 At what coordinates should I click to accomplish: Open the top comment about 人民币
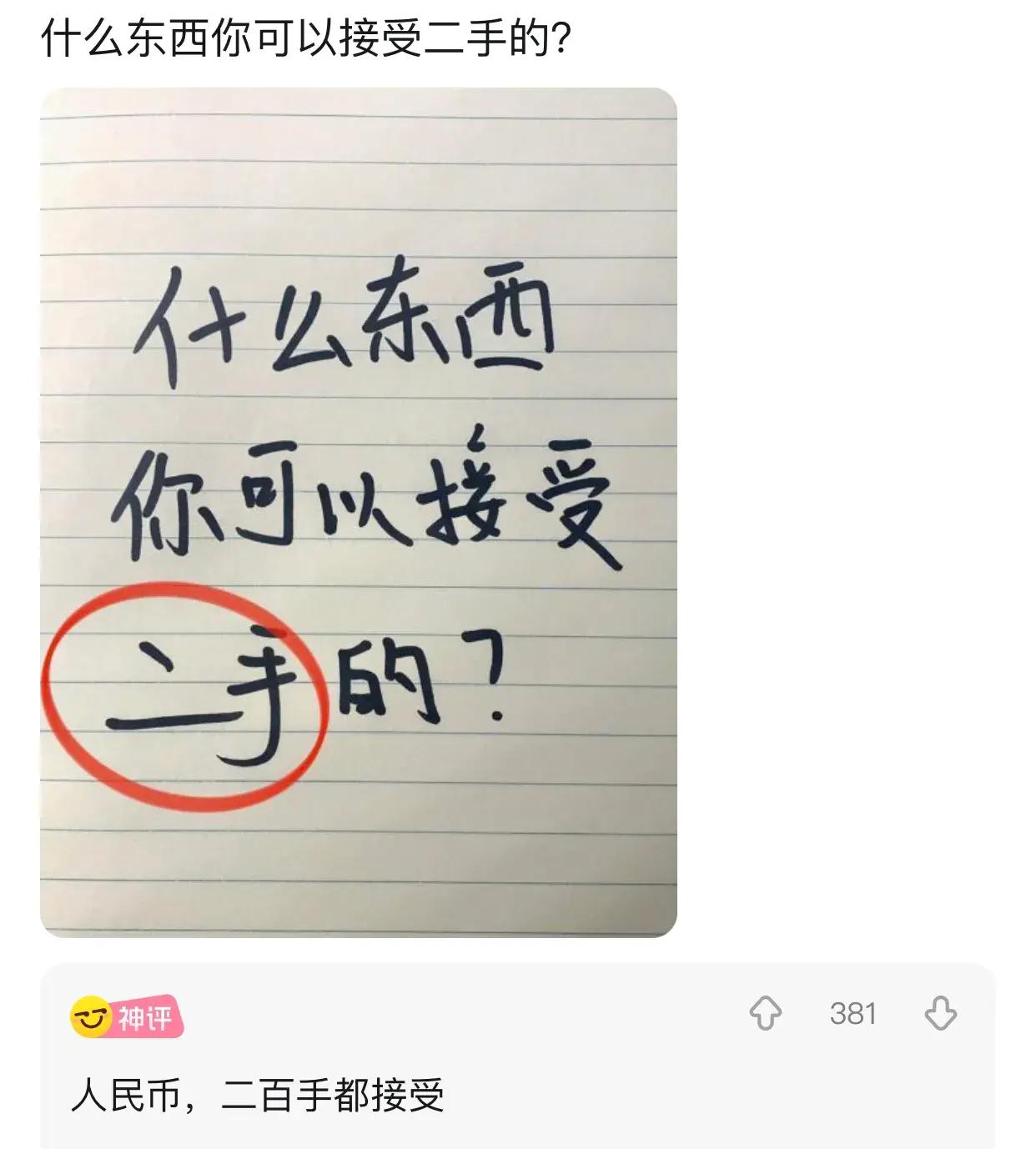[259, 1095]
